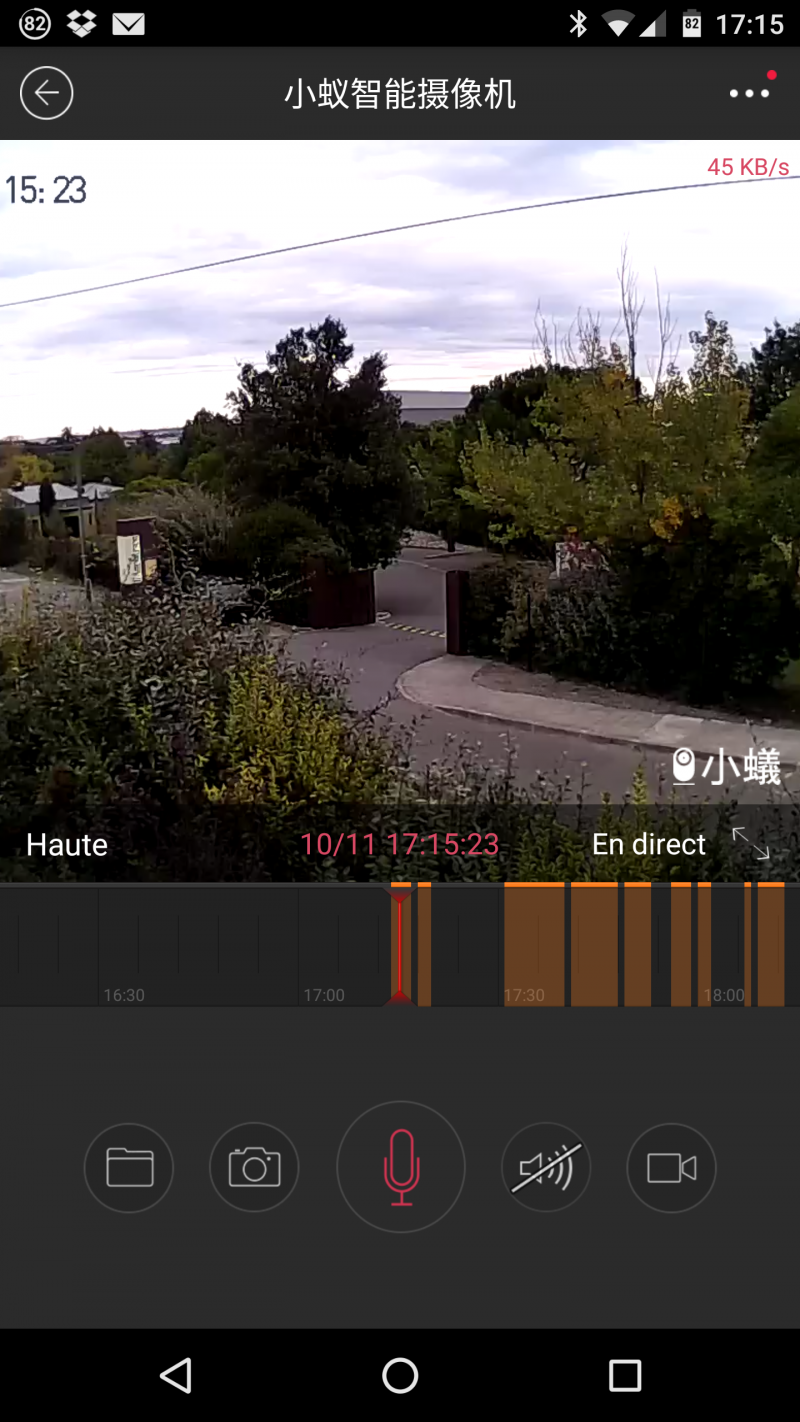Select the recorded segment near 17:30 on timeline

[534, 944]
